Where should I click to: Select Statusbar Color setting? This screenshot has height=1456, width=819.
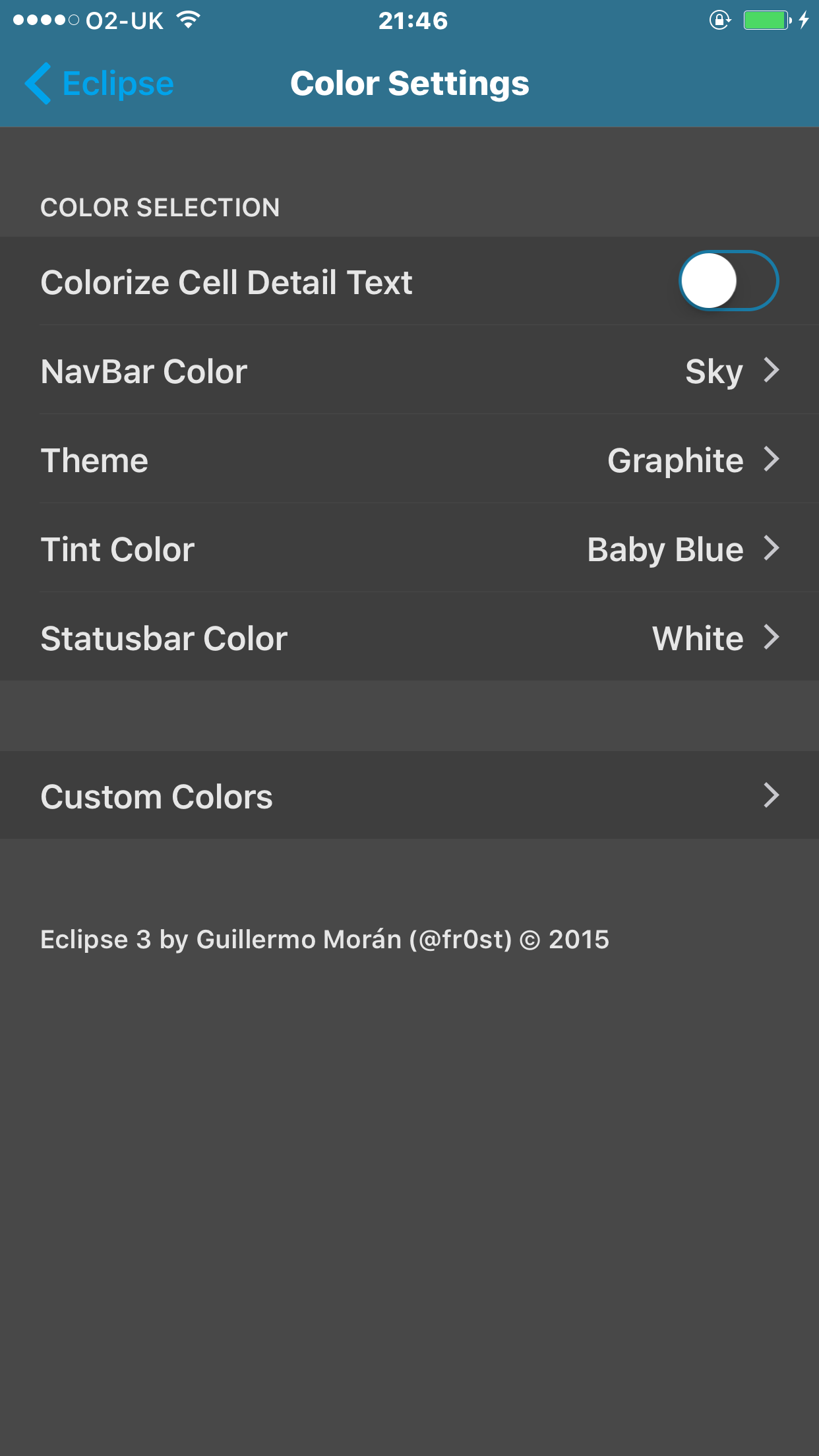409,638
